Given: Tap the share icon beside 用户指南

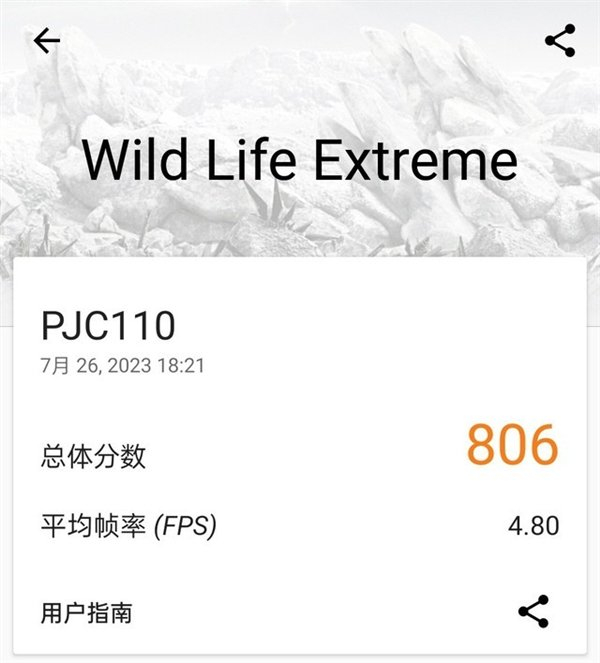Looking at the screenshot, I should coord(533,611).
